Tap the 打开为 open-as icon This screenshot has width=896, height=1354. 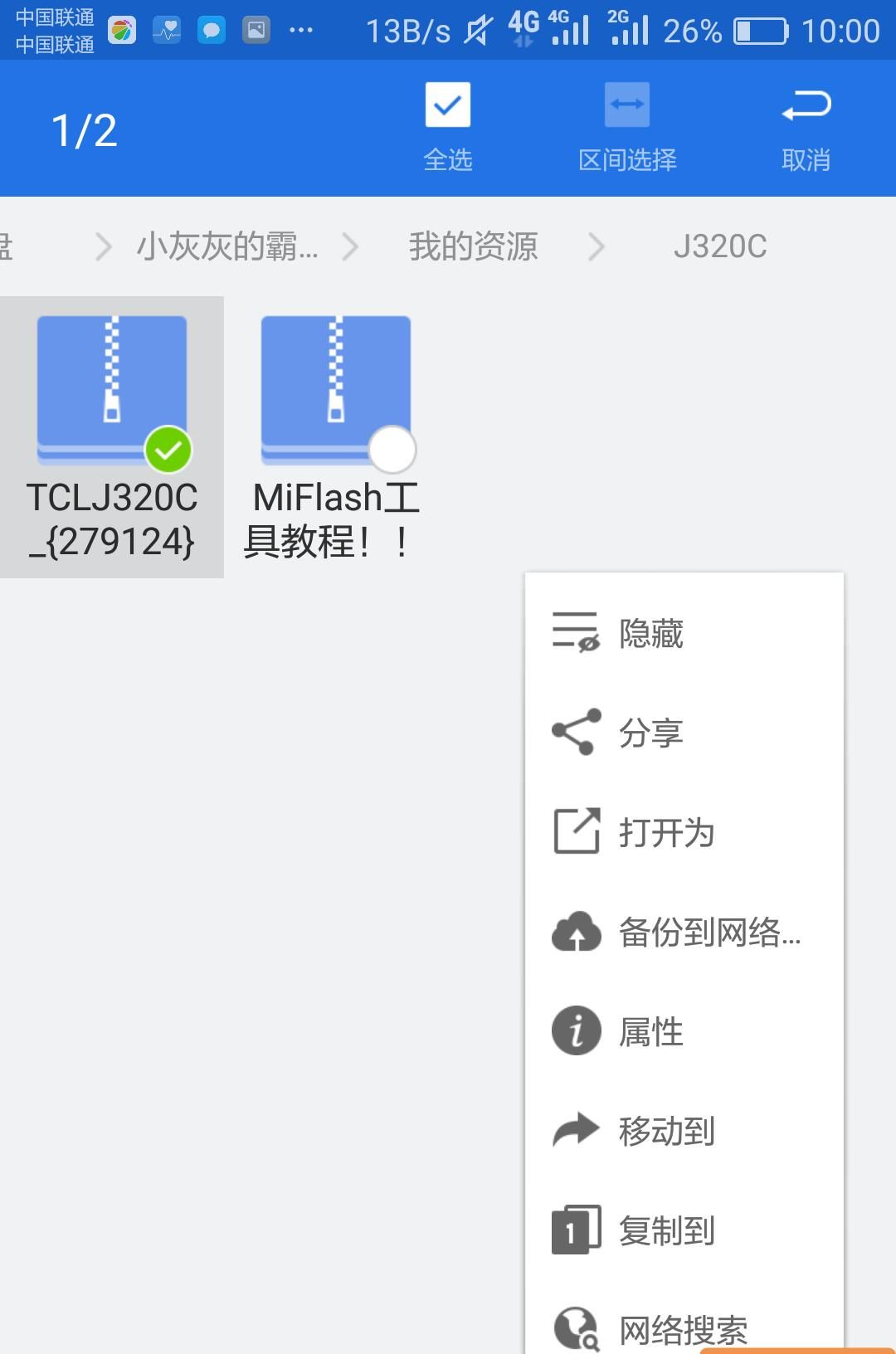[576, 832]
